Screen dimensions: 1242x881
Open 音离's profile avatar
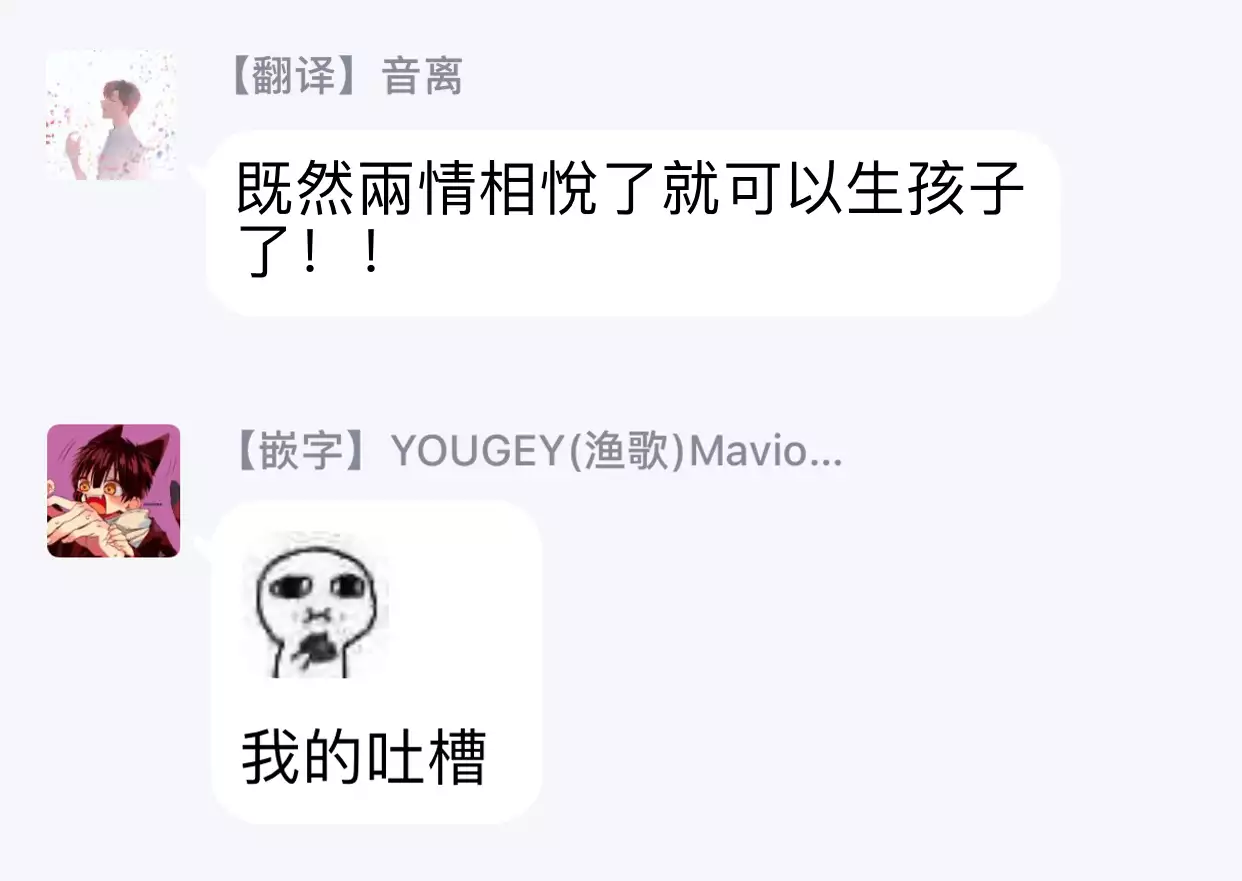[x=111, y=115]
